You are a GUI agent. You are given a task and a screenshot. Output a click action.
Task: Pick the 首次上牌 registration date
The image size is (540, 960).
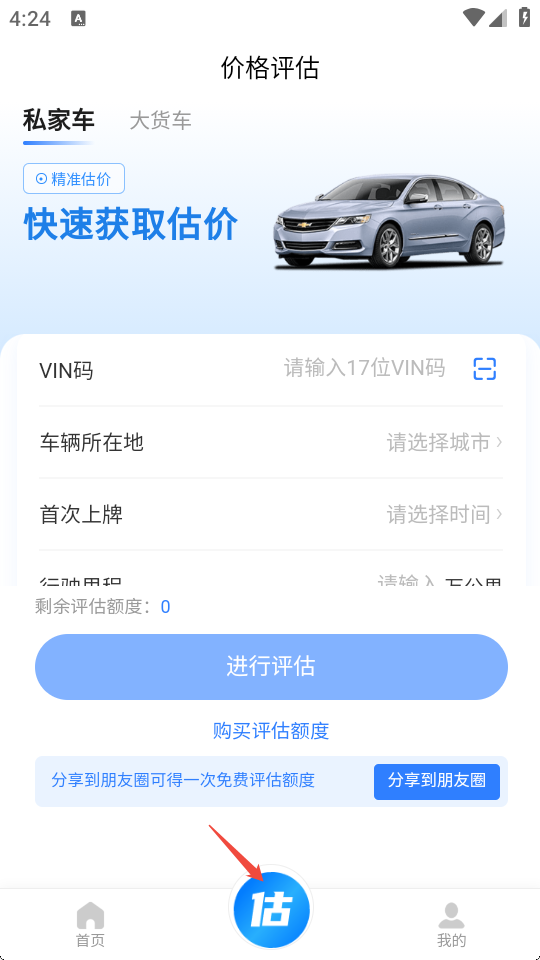(271, 514)
